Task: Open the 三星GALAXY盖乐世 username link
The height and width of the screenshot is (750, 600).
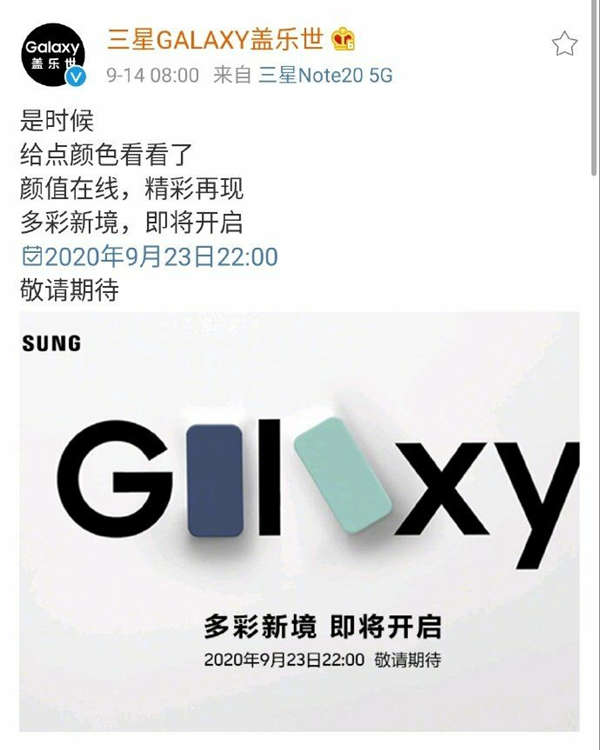Action: click(x=217, y=41)
